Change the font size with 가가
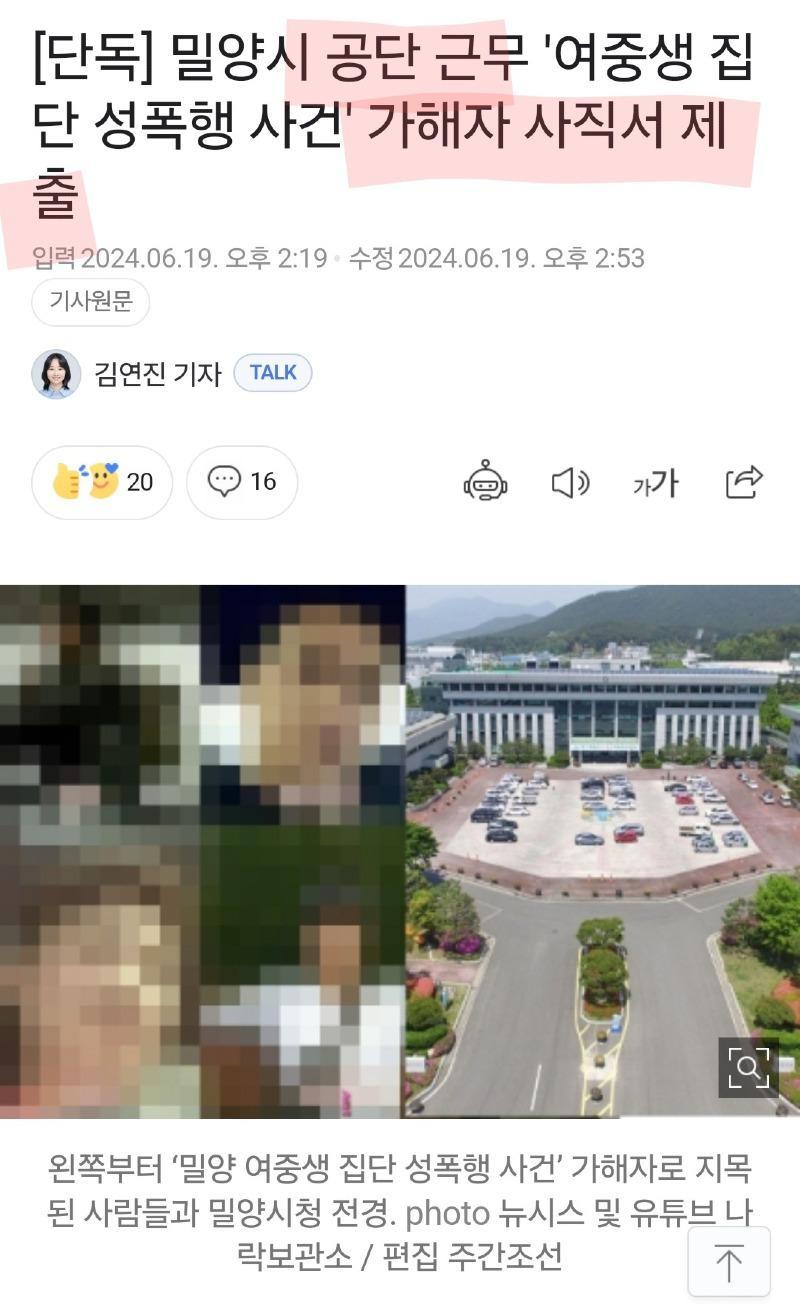 click(x=656, y=483)
